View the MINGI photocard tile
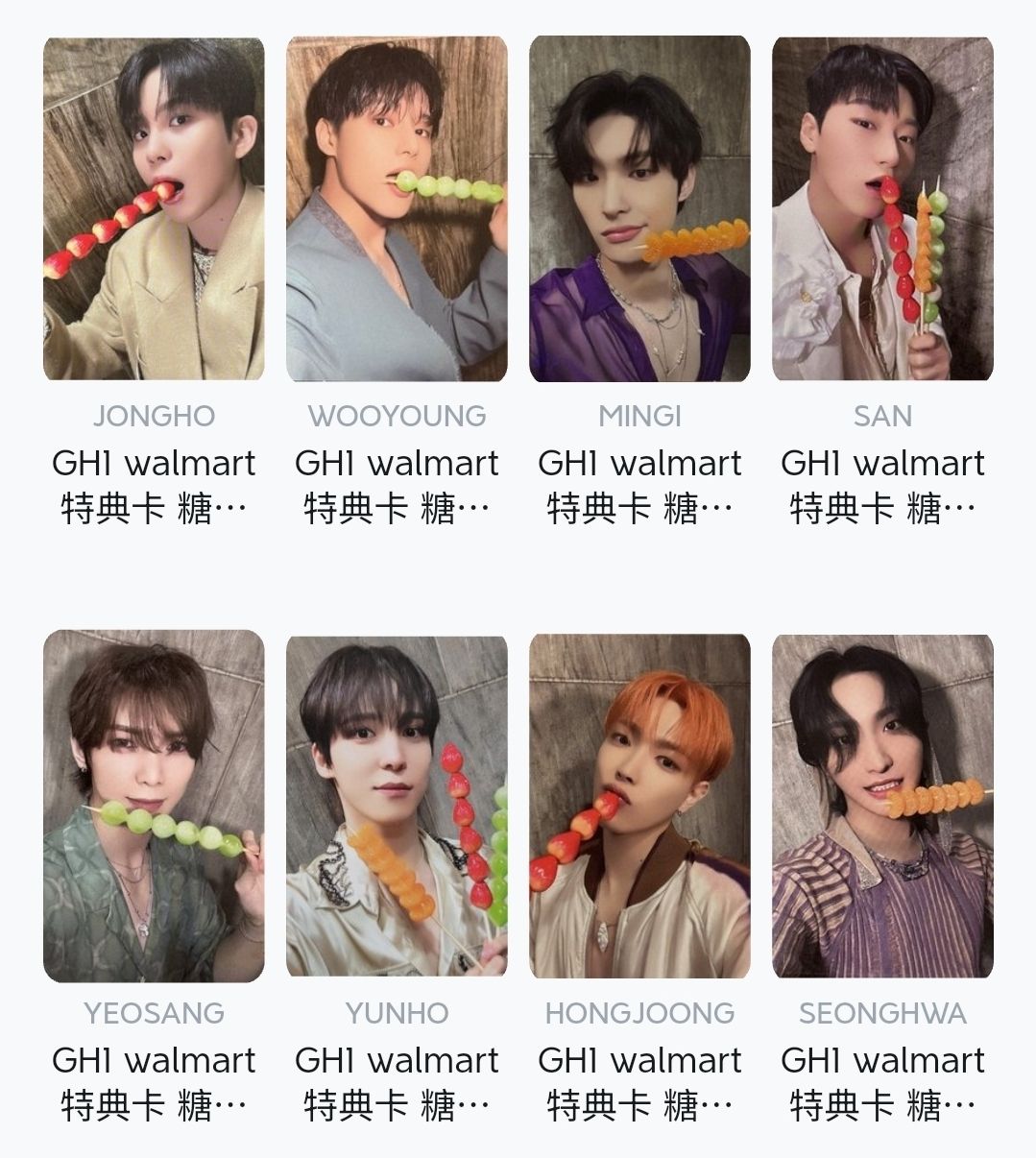The image size is (1036, 1158). tap(639, 208)
